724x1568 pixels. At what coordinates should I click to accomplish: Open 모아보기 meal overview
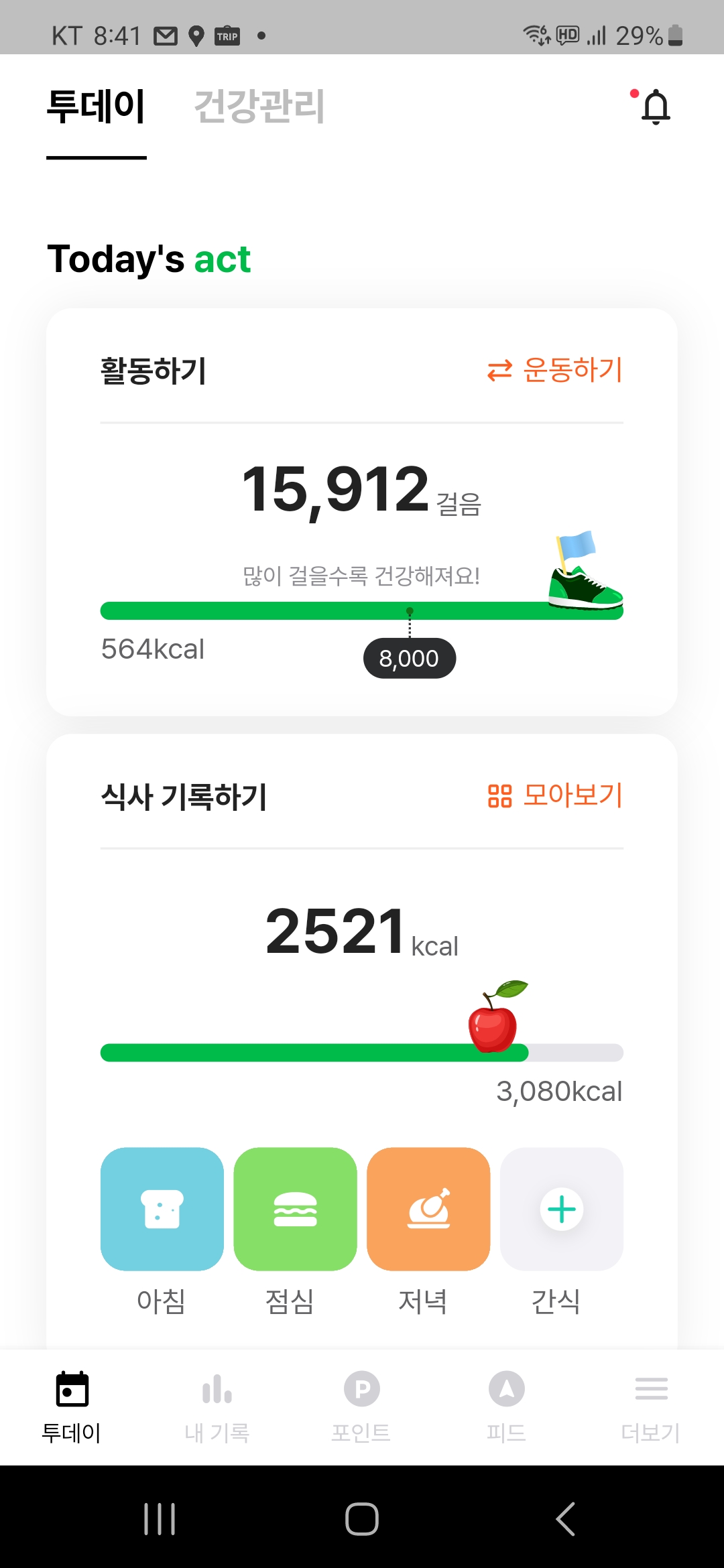click(x=555, y=795)
